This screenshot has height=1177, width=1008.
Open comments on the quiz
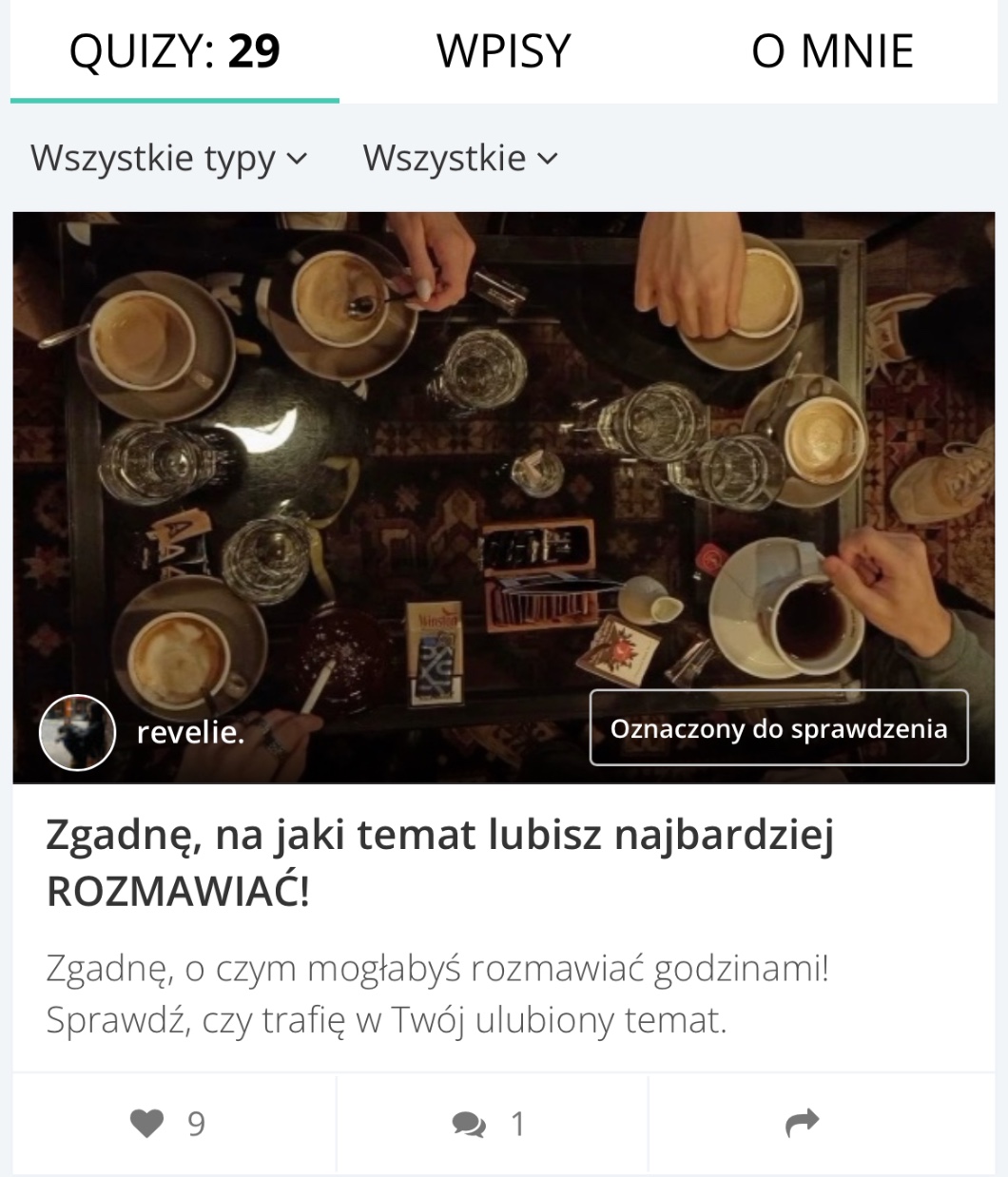coord(469,1125)
